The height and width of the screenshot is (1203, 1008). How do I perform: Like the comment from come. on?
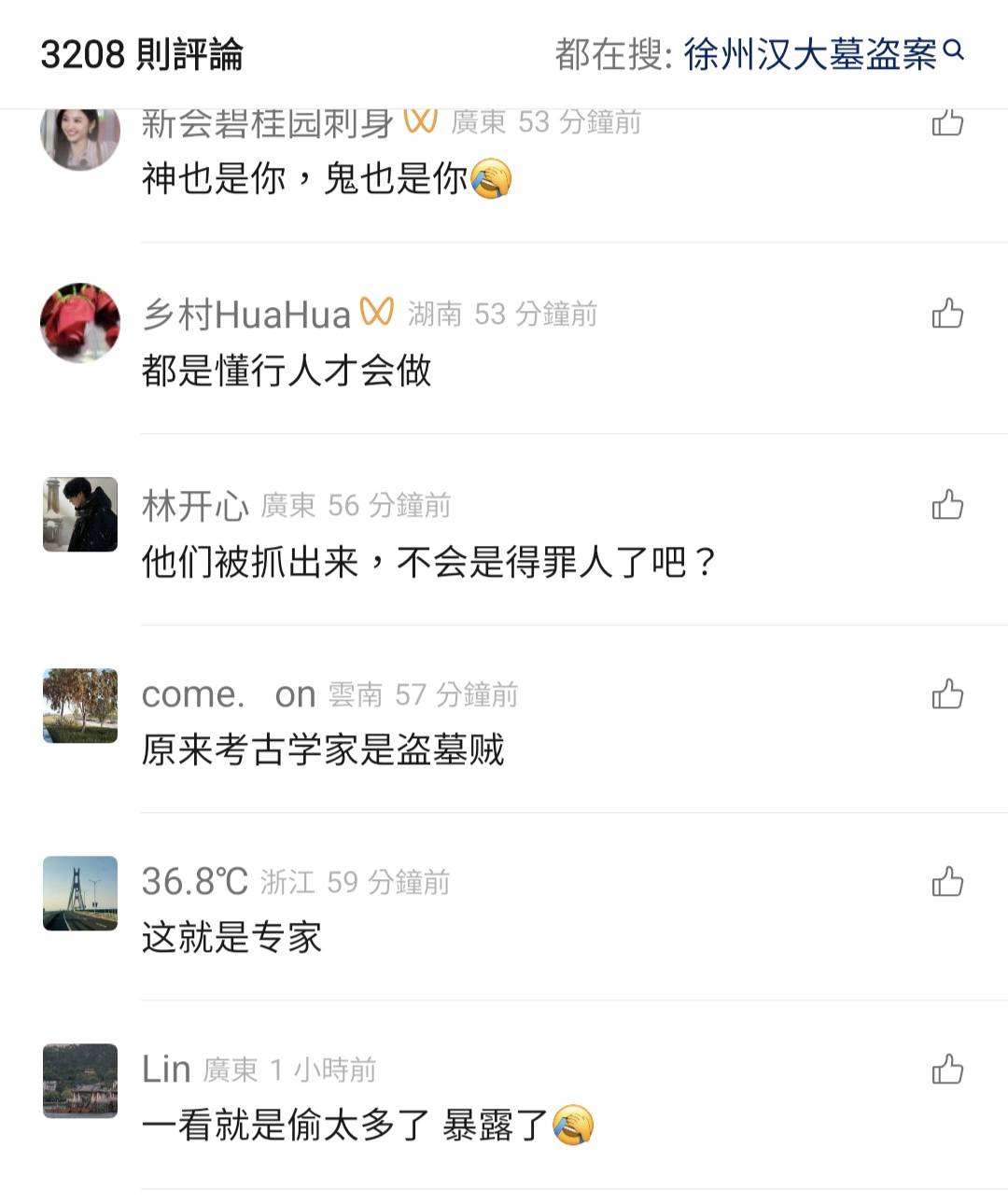tap(947, 694)
